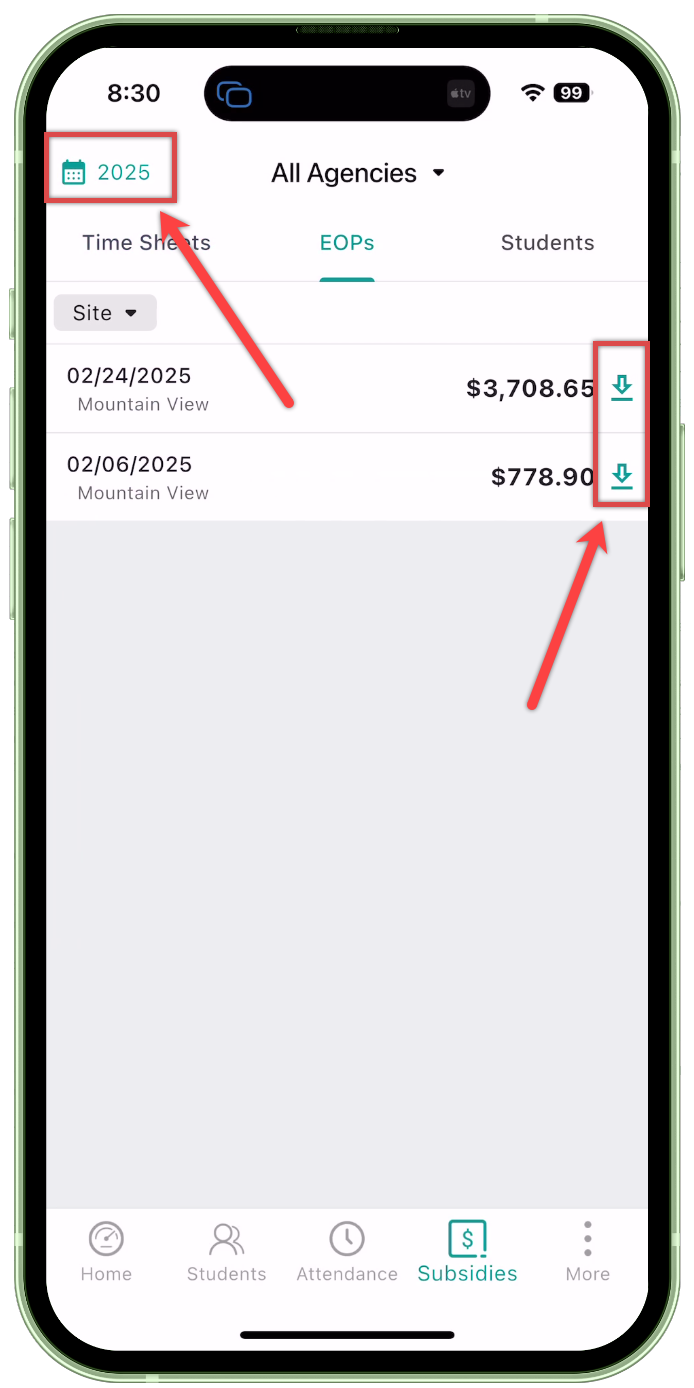Open Students in the bottom navigation

click(227, 1251)
